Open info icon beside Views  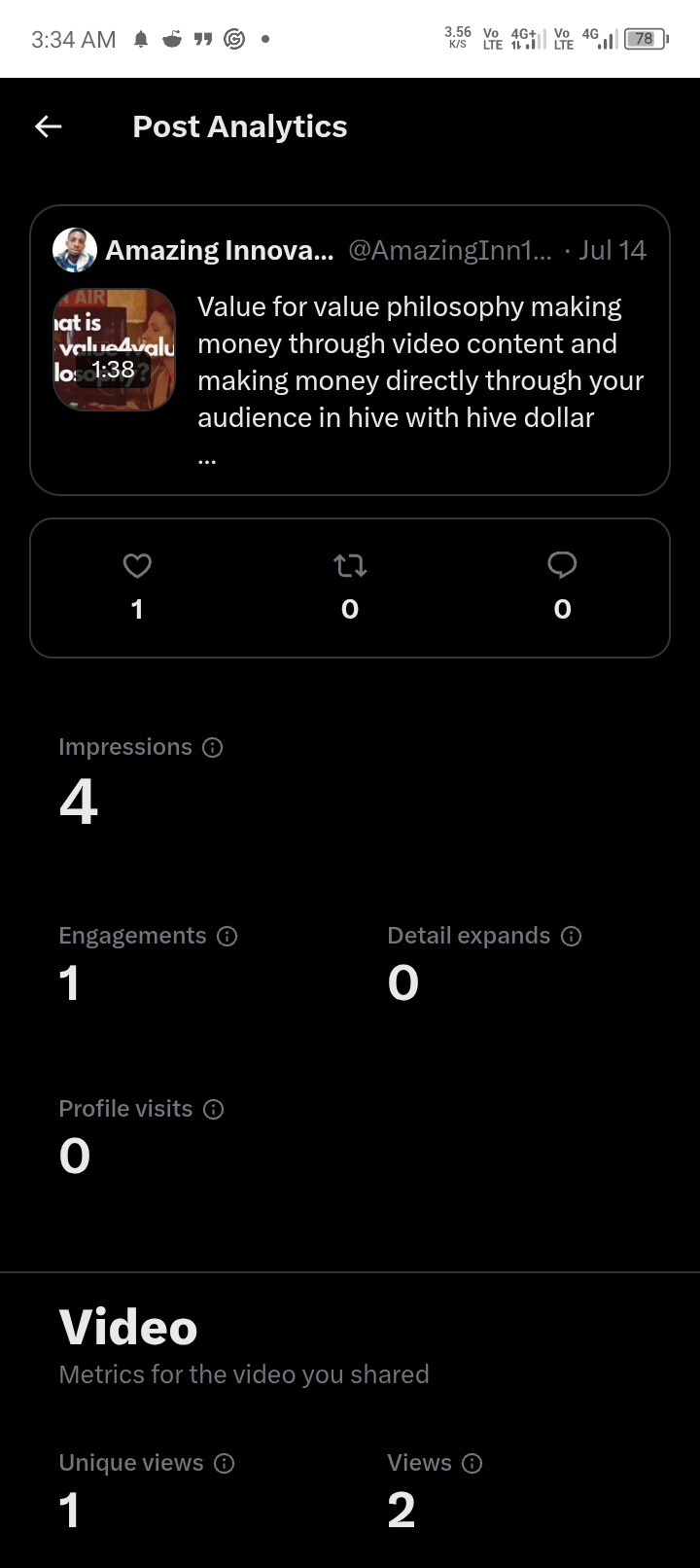472,1463
